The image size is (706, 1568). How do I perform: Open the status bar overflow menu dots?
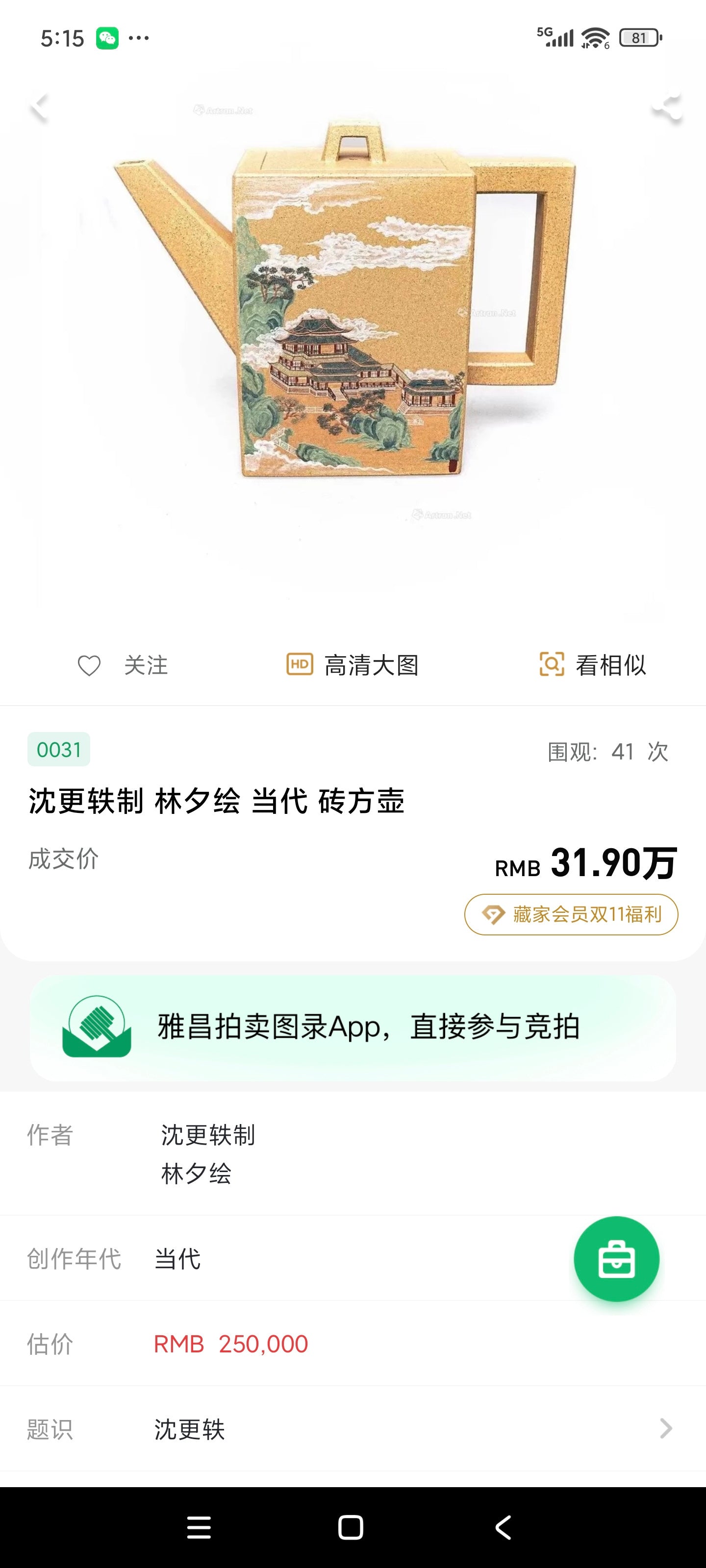[139, 38]
